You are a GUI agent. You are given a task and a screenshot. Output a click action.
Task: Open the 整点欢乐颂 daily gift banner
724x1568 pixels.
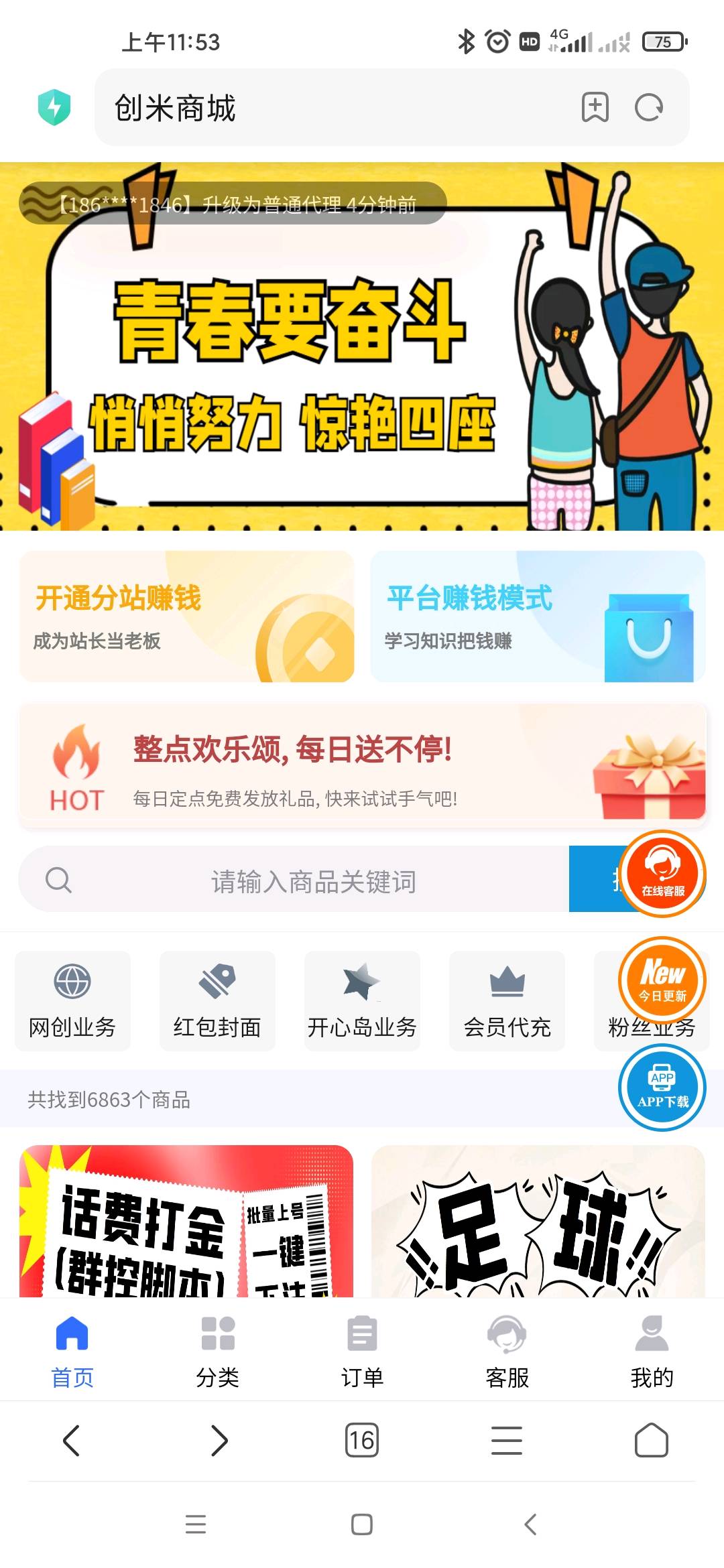click(x=362, y=765)
